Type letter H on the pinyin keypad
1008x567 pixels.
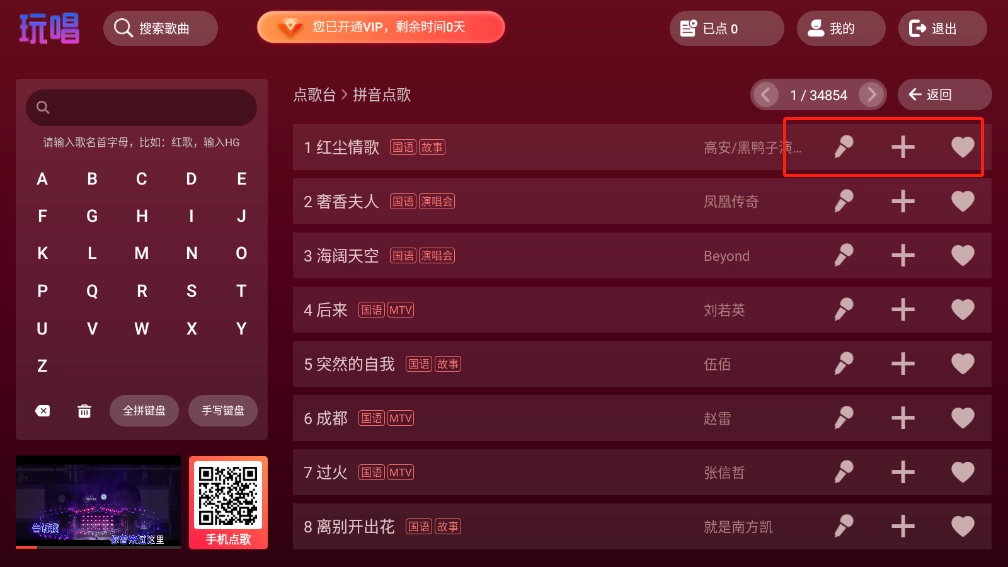click(142, 216)
